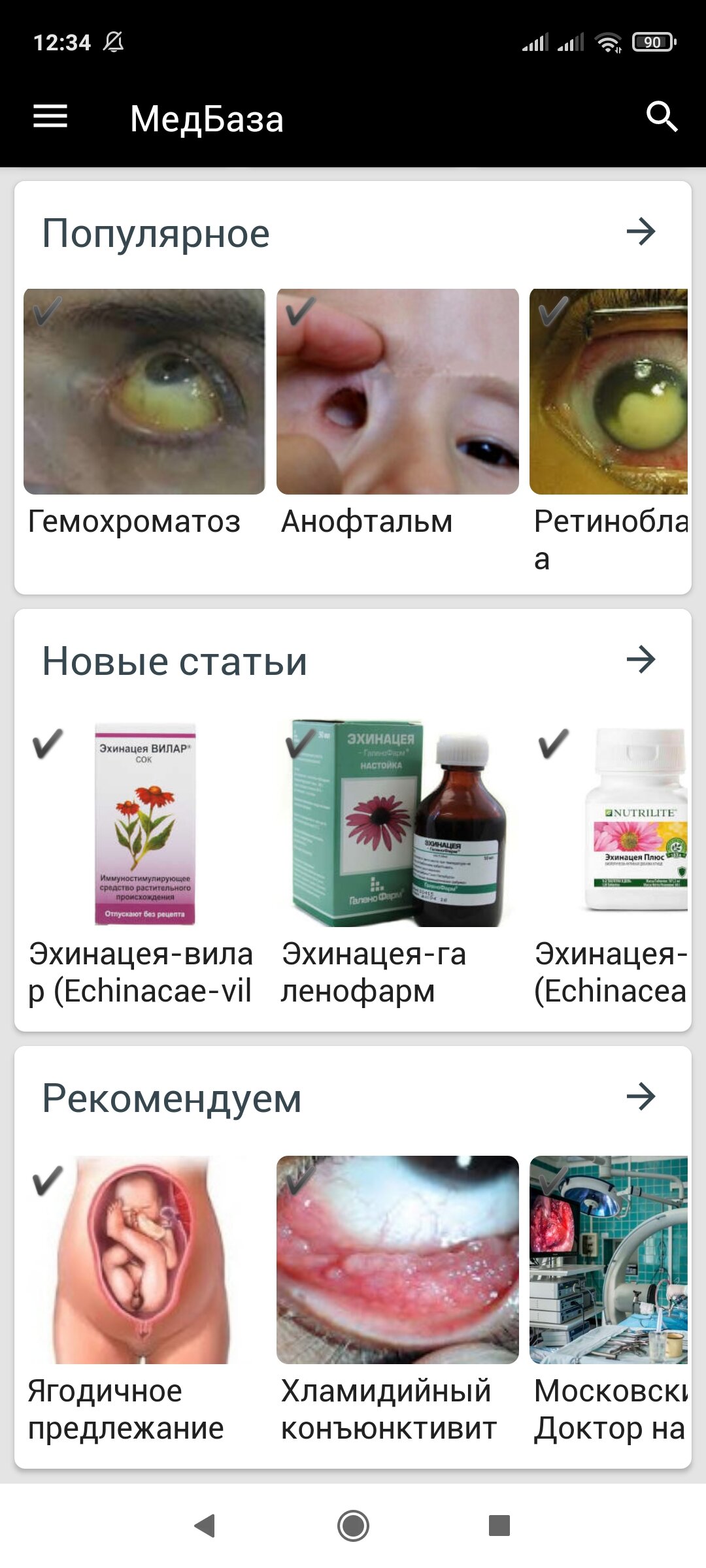Open the Хламидийный конъюнктивит article card
The width and height of the screenshot is (706, 1568).
click(x=397, y=1301)
